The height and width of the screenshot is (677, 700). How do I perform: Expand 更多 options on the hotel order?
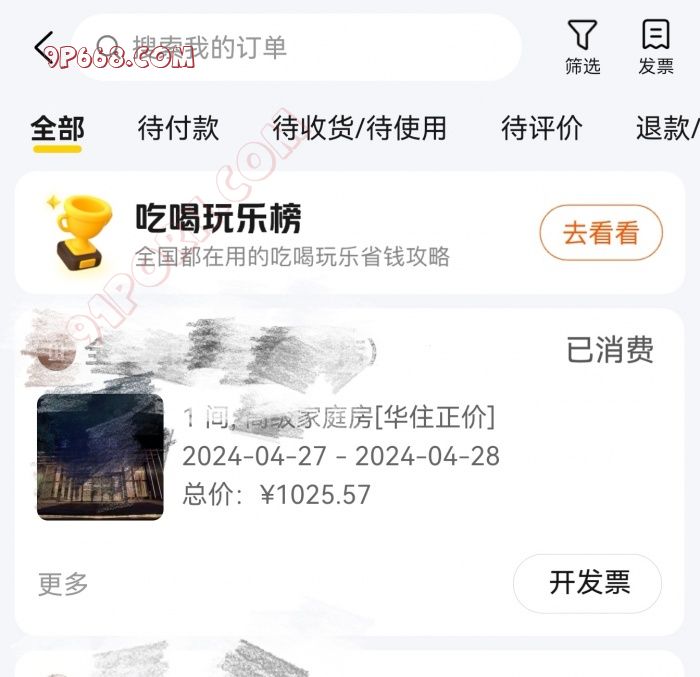tap(63, 584)
